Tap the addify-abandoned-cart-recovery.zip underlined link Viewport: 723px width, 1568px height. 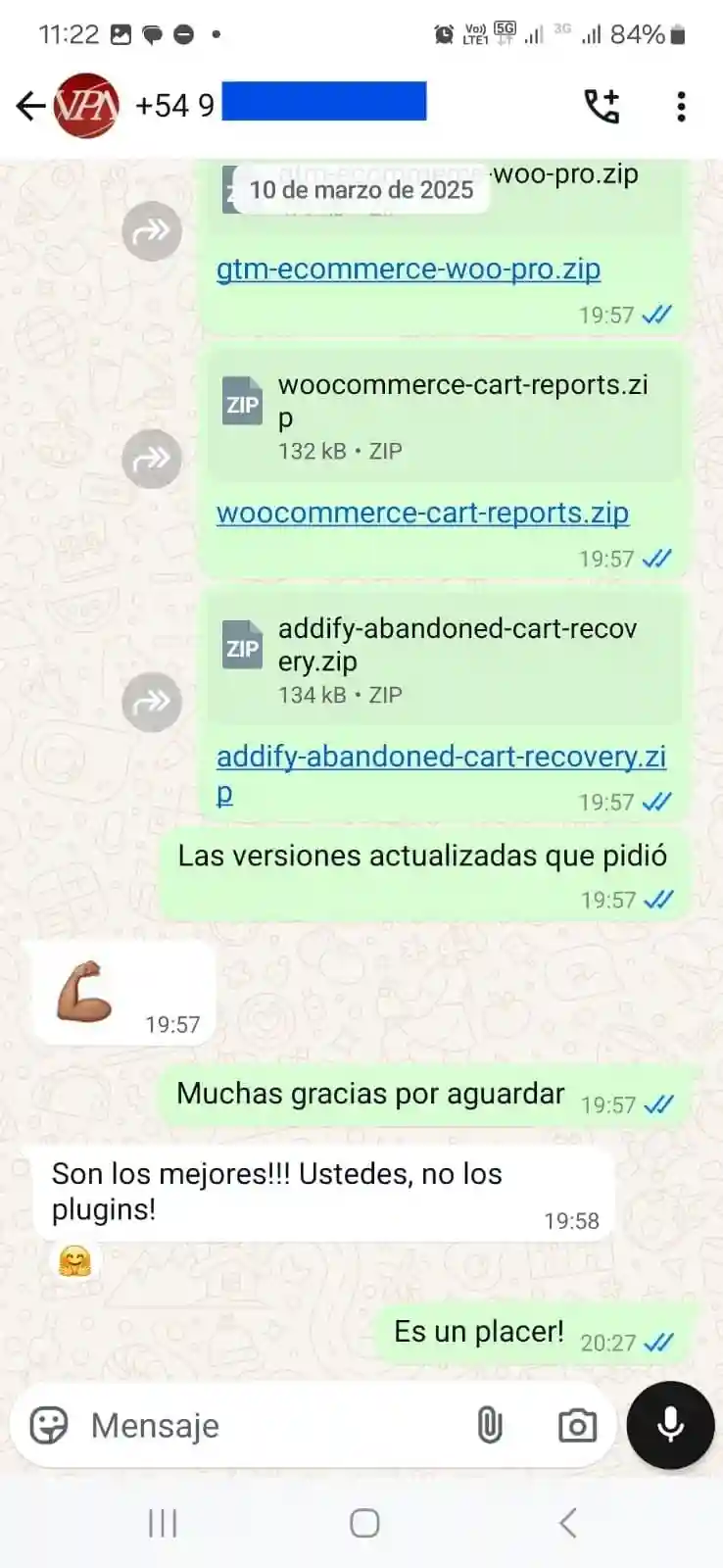(441, 773)
